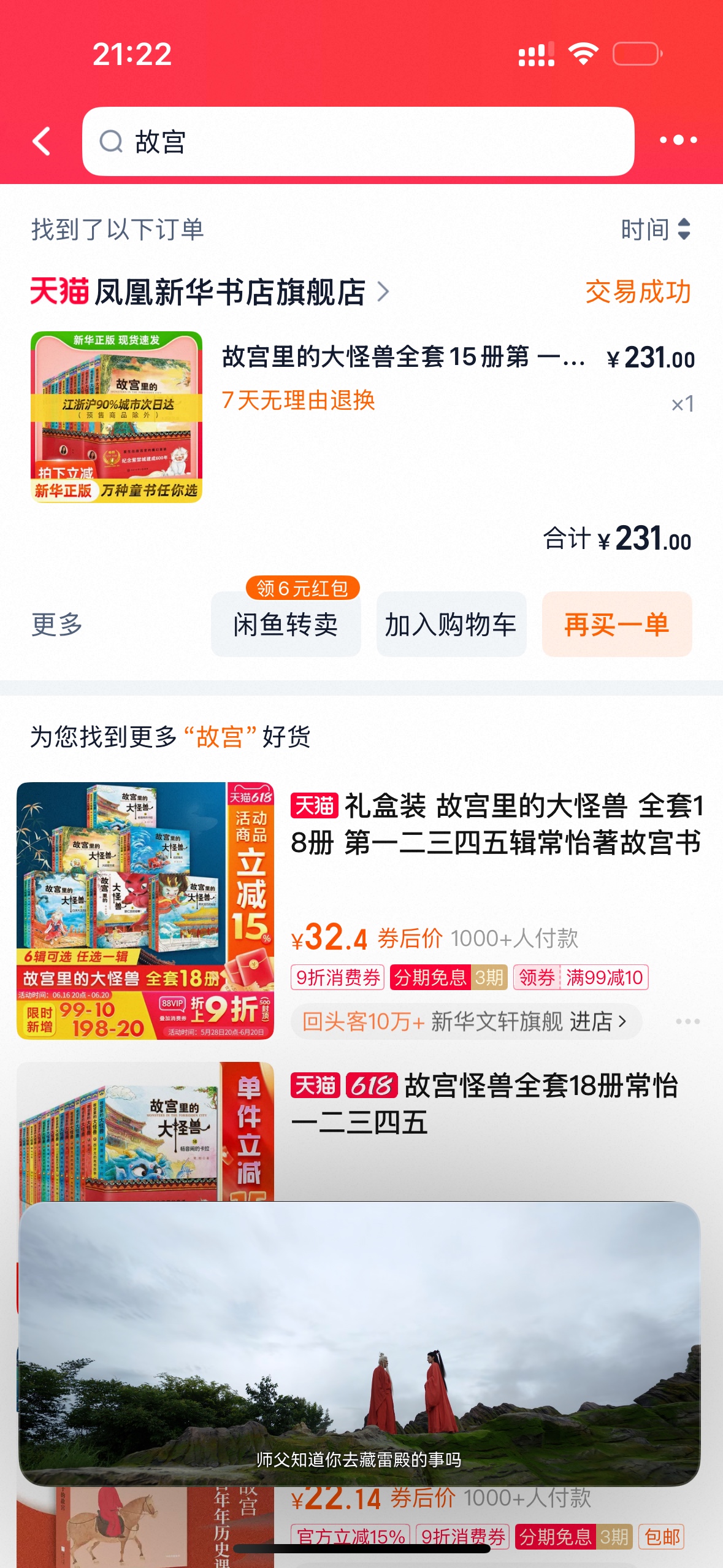Resell the order via 闲鱼转卖
Screen dimensions: 723x1568
(286, 625)
